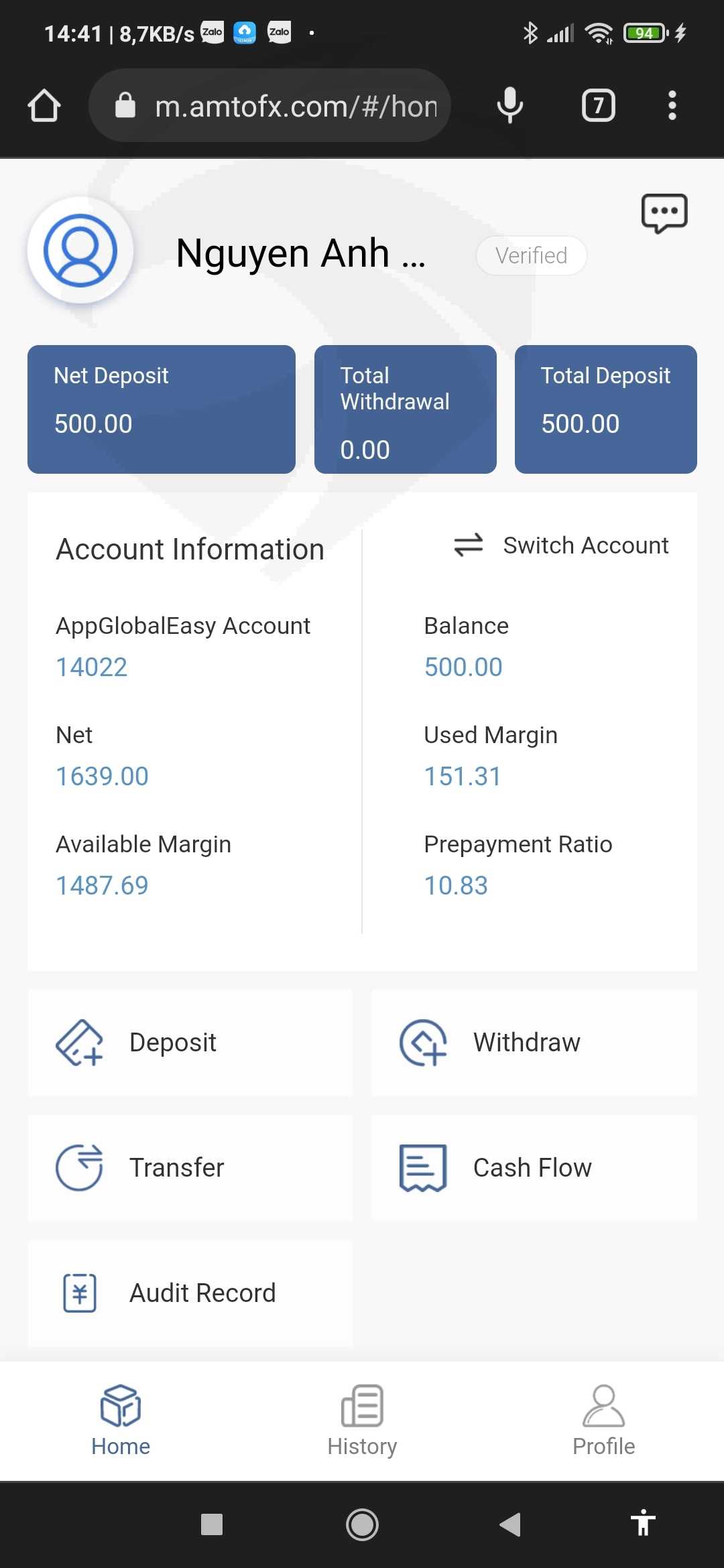Go to the browser home page
The width and height of the screenshot is (724, 1568).
(44, 105)
